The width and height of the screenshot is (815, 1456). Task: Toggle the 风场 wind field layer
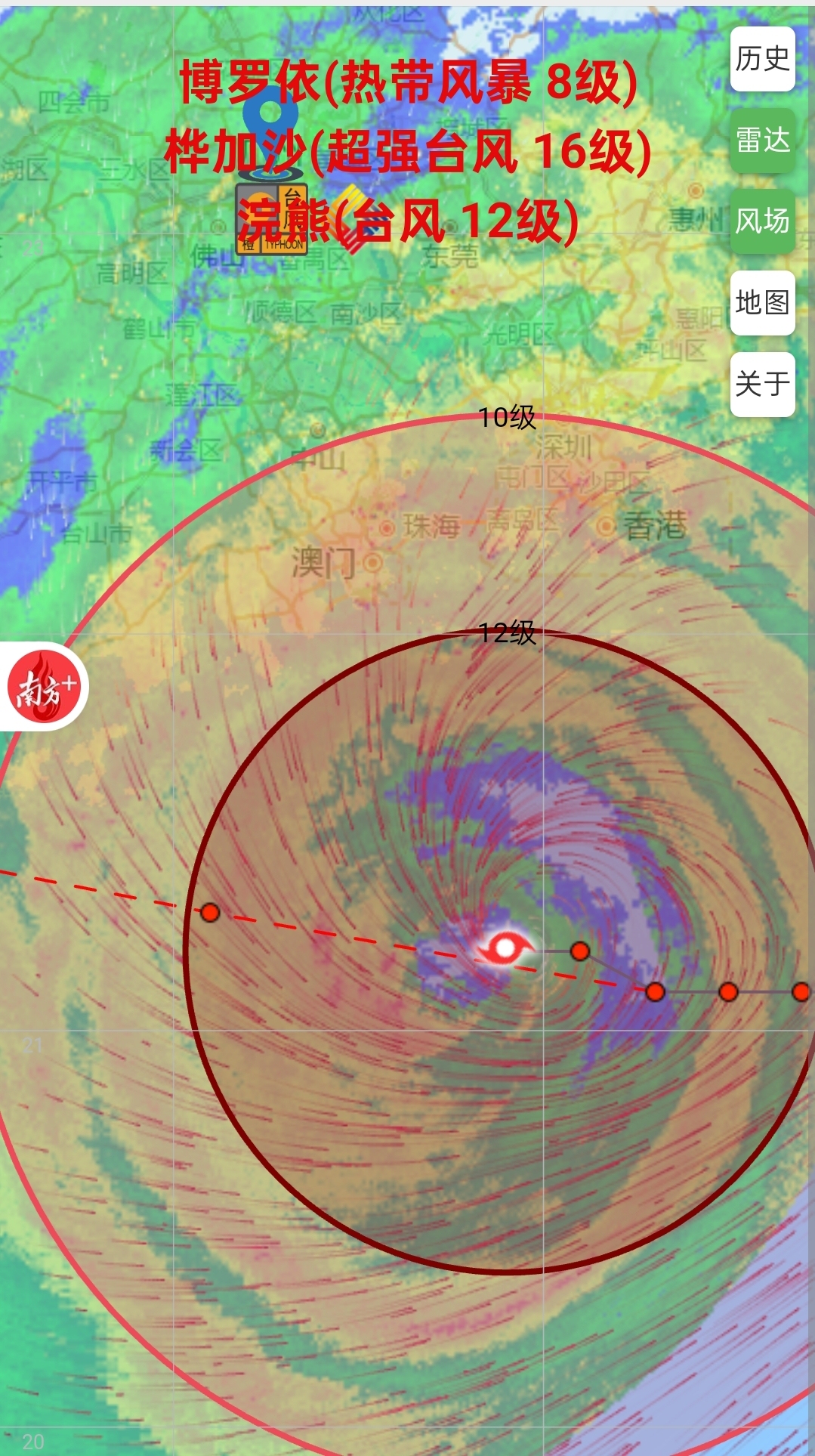click(x=762, y=221)
